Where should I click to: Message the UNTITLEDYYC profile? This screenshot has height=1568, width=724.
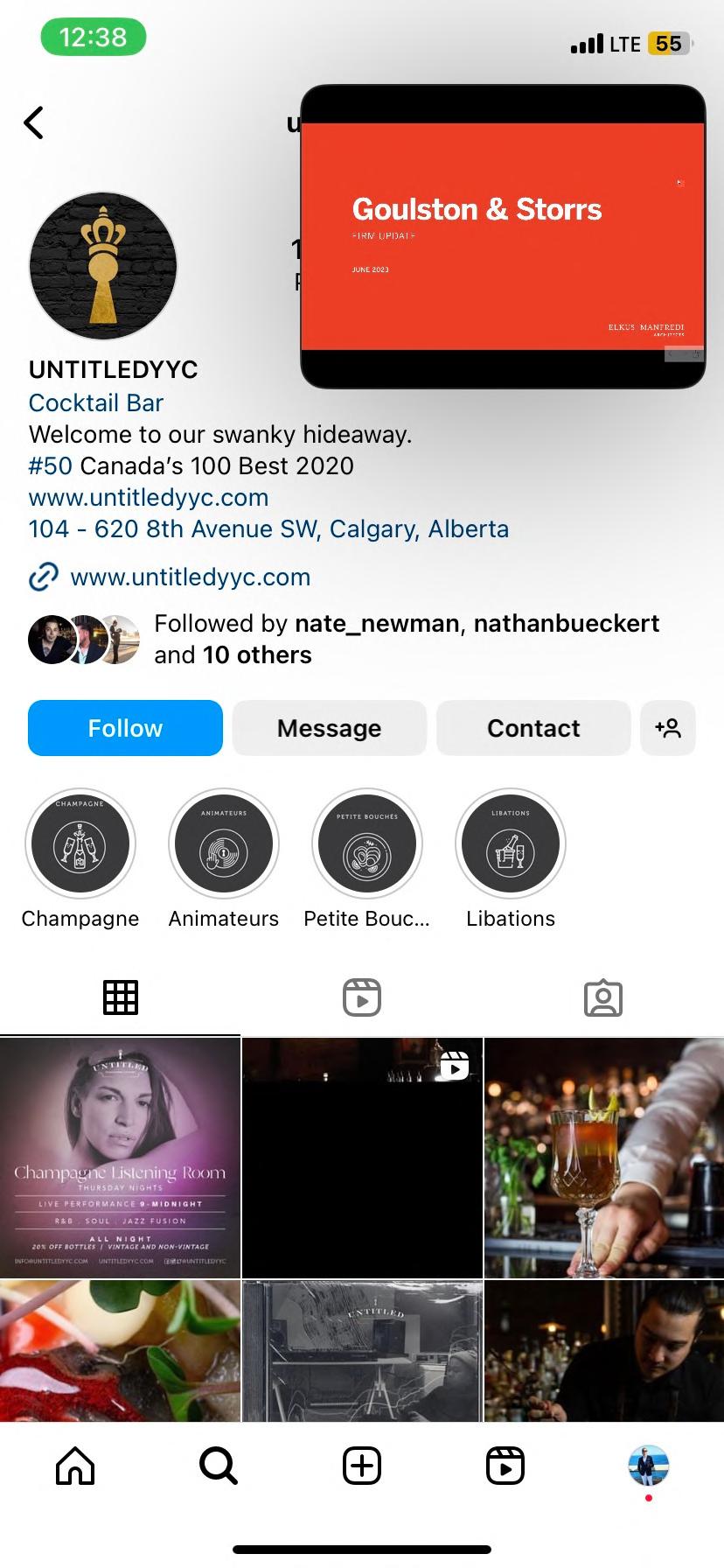pos(329,728)
